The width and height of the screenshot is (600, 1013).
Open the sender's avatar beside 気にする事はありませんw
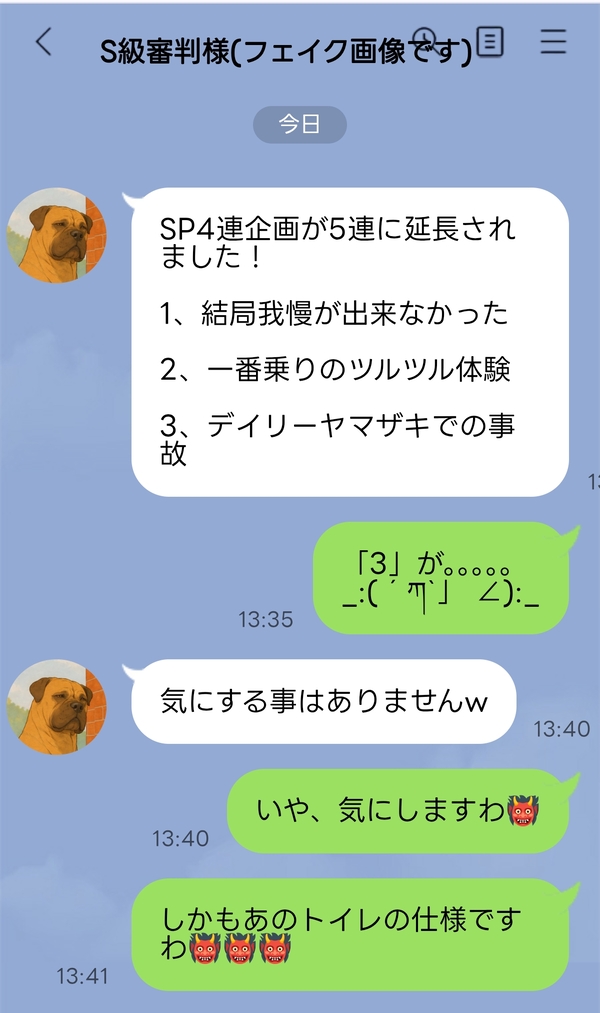[57, 707]
